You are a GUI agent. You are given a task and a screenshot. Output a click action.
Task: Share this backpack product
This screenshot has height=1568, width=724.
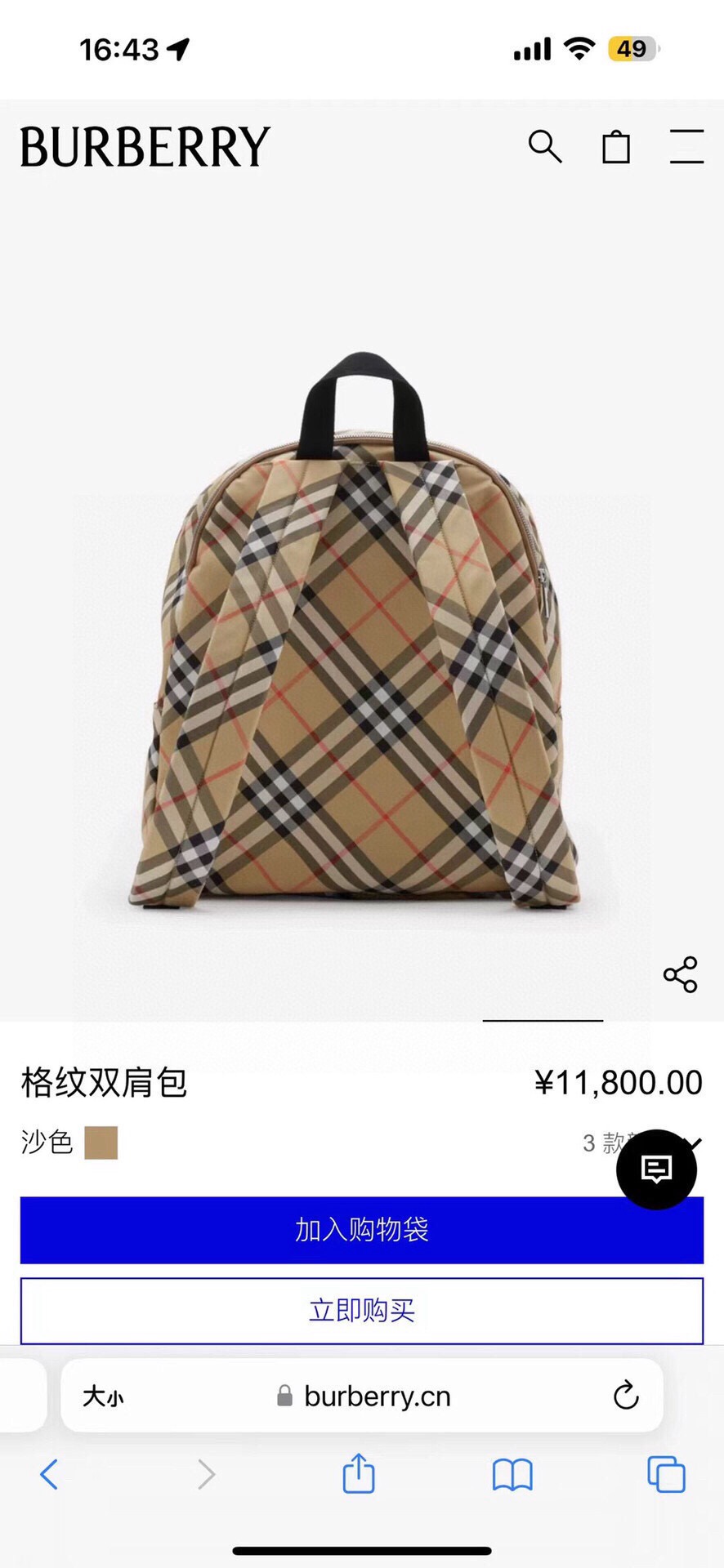(680, 974)
